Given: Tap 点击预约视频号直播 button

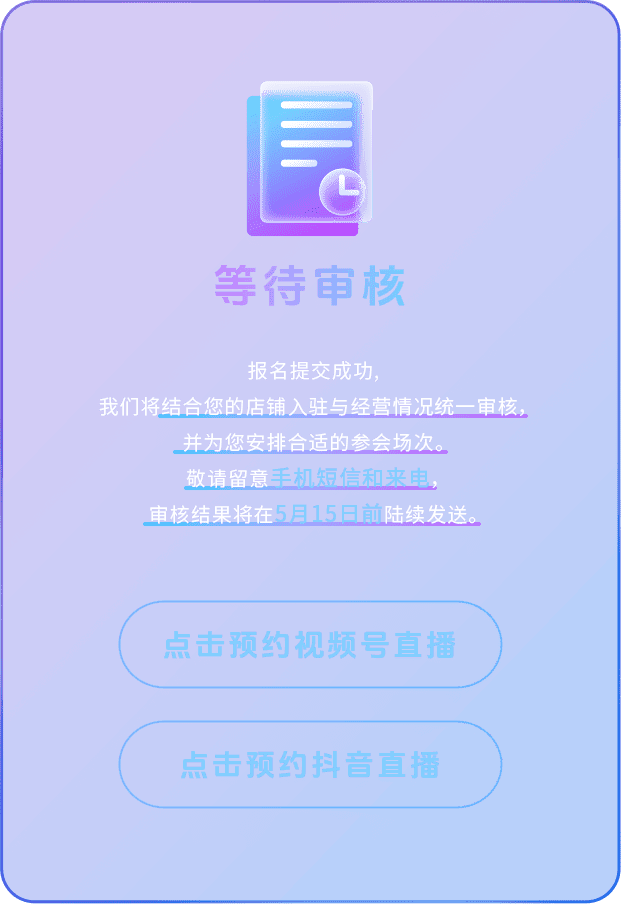Looking at the screenshot, I should 310,645.
